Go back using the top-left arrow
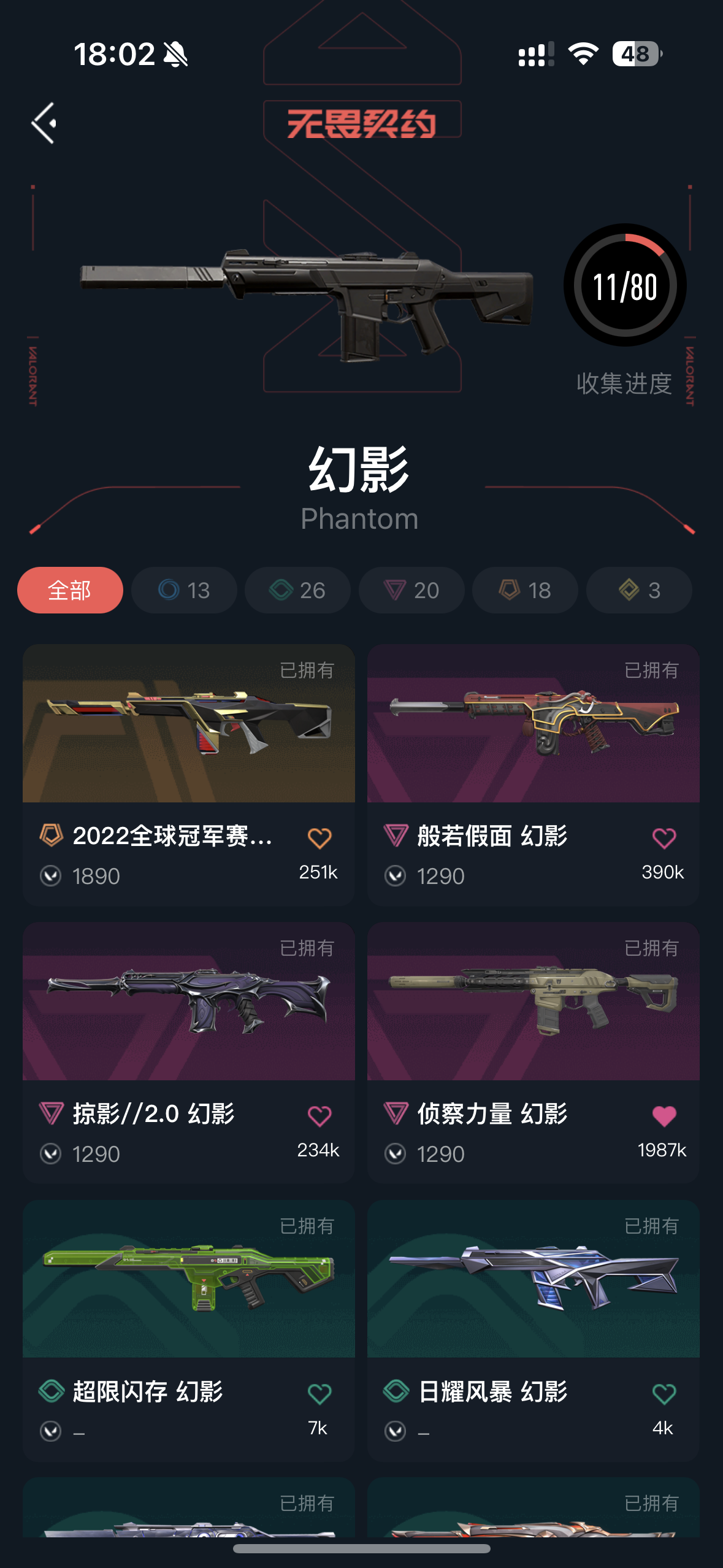The width and height of the screenshot is (723, 1568). click(x=44, y=123)
